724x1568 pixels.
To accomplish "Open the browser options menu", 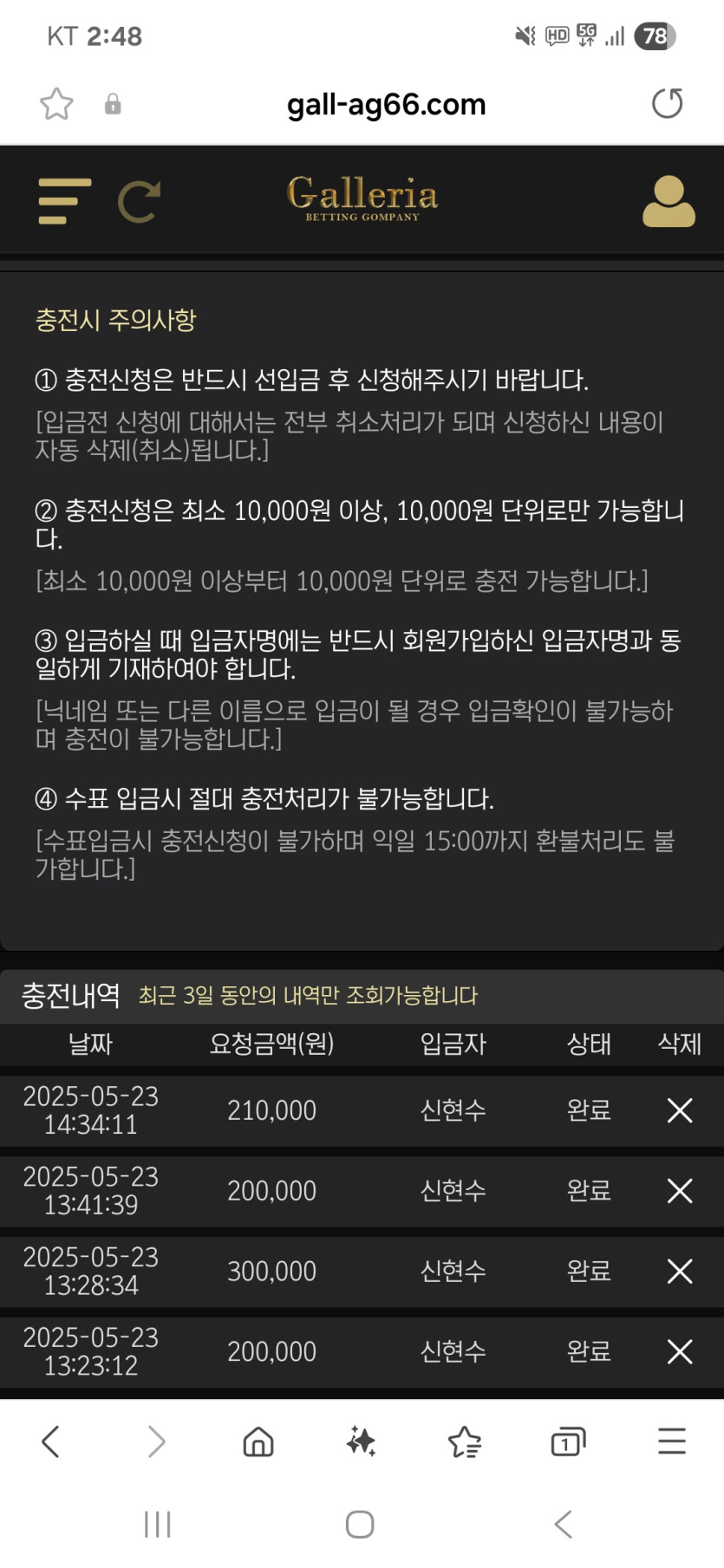I will click(672, 1441).
